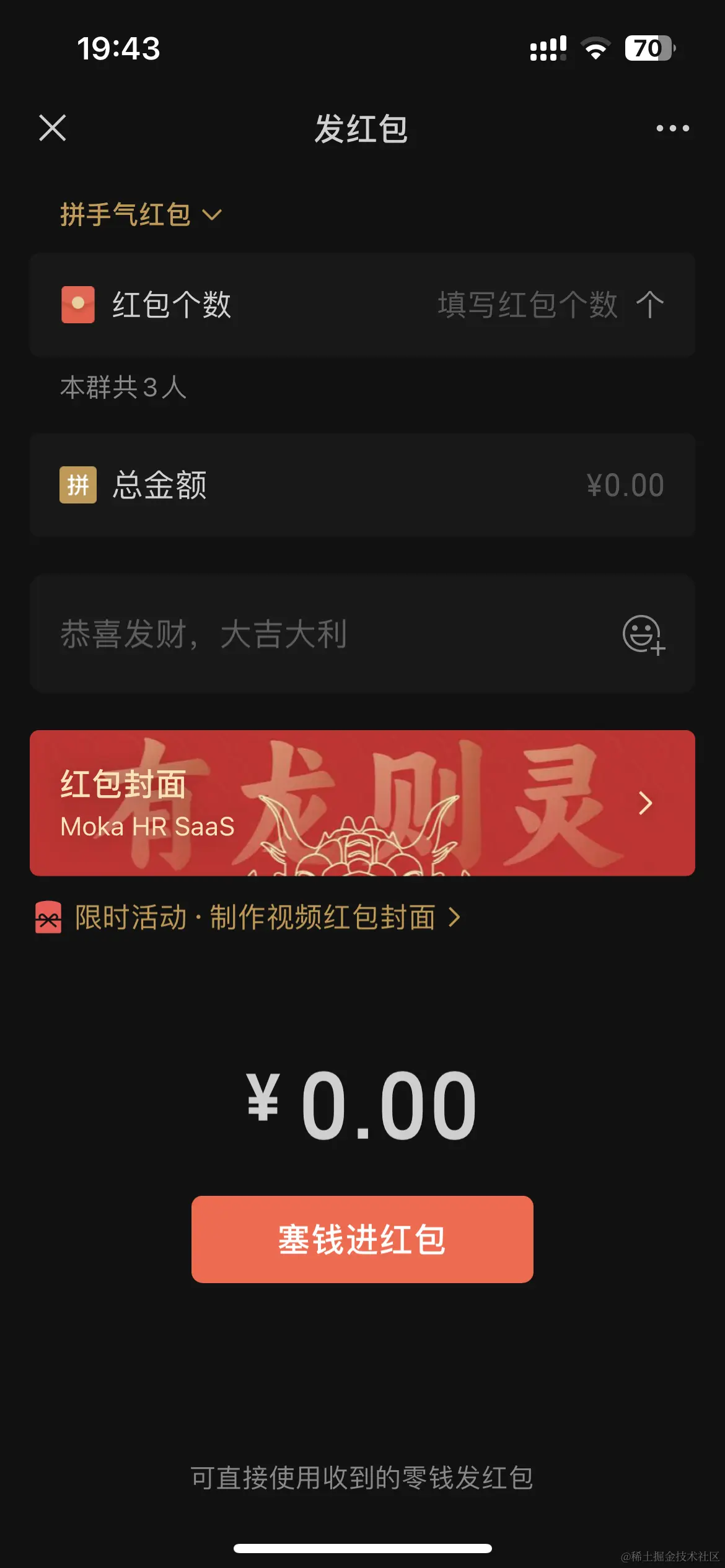Click the 填写红包个数 input field
Image resolution: width=725 pixels, height=1568 pixels.
(527, 304)
